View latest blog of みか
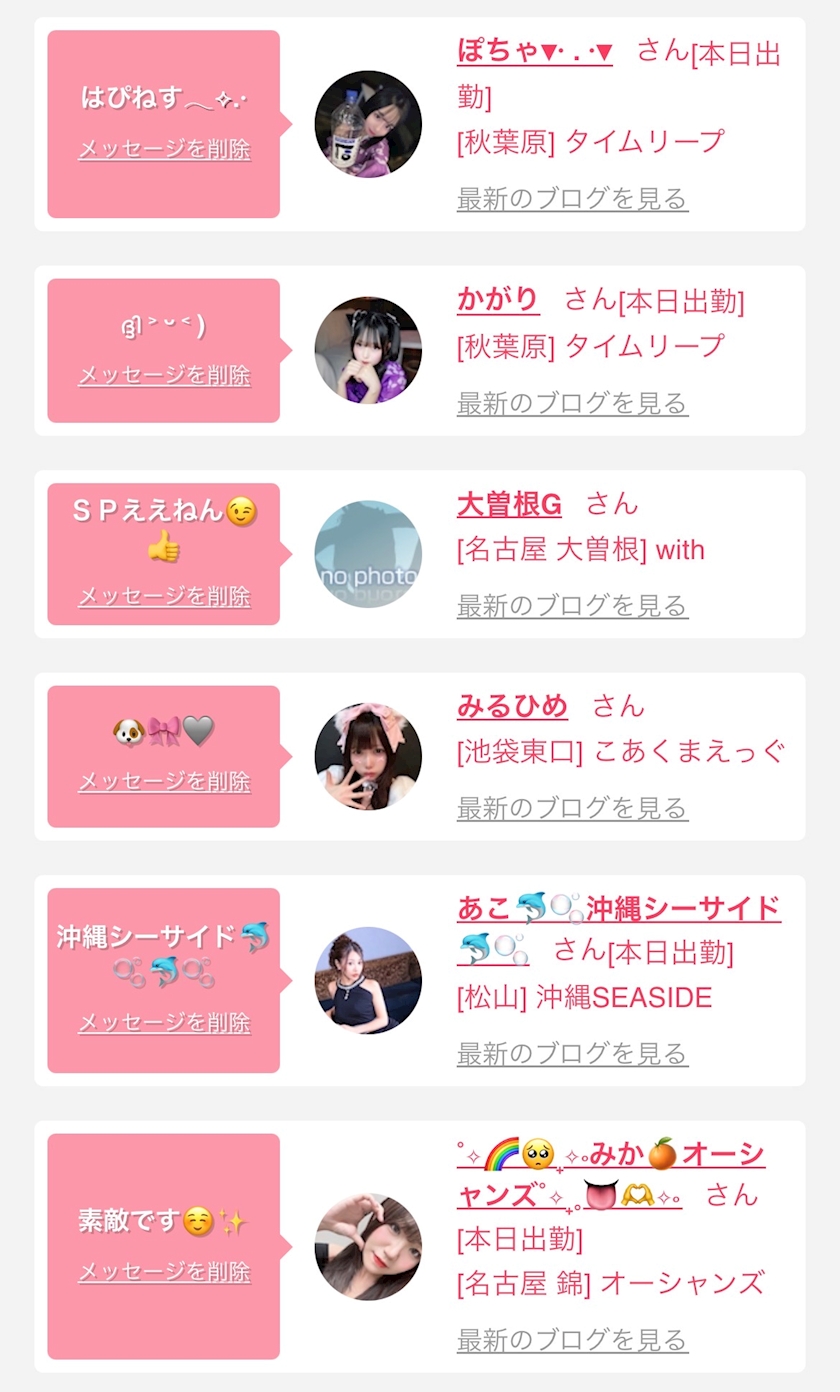The image size is (840, 1392). (572, 1340)
